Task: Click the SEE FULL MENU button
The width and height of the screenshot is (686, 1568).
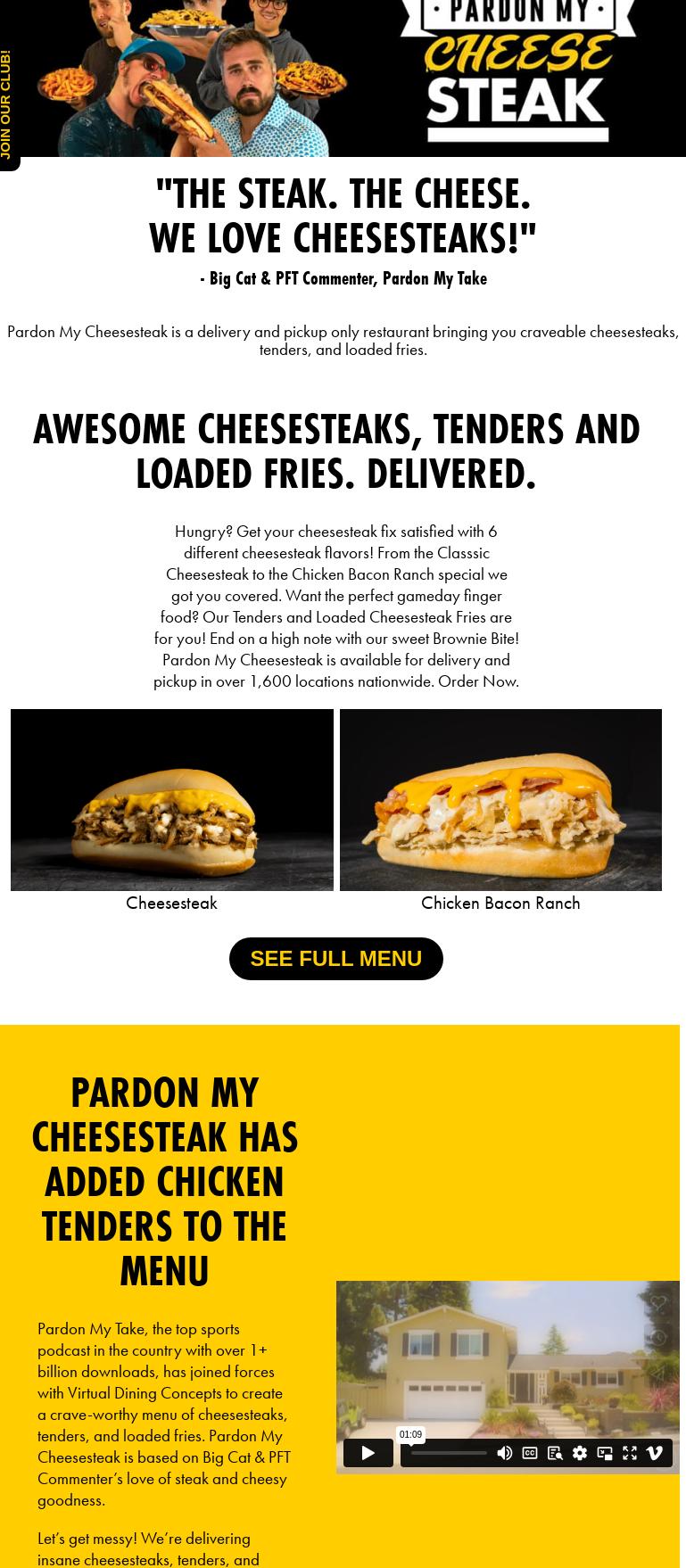Action: (x=336, y=958)
